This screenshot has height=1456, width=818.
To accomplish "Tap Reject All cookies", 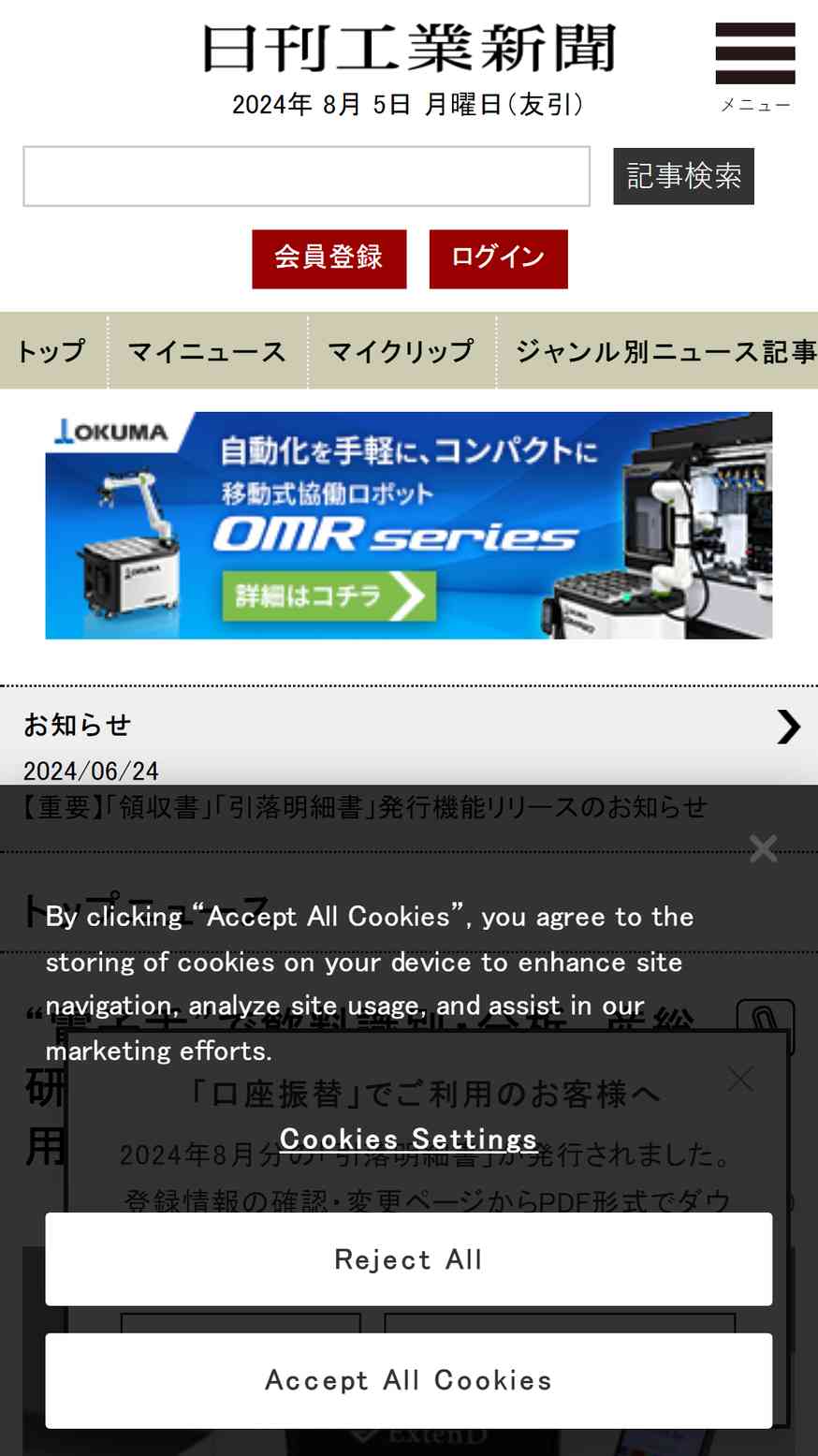I will (409, 1259).
